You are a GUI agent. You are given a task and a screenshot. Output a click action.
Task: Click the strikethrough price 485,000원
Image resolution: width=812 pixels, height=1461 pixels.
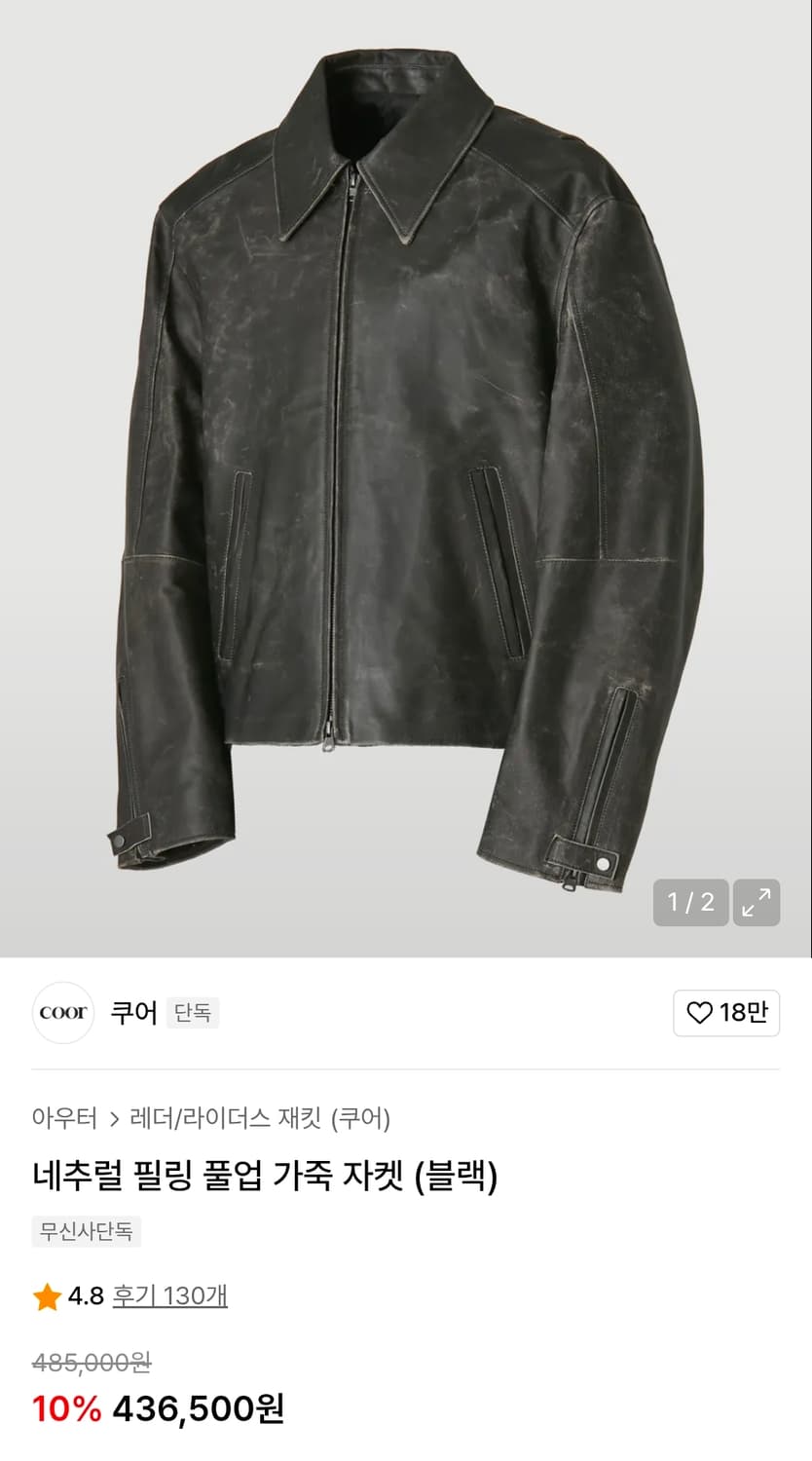click(92, 1363)
